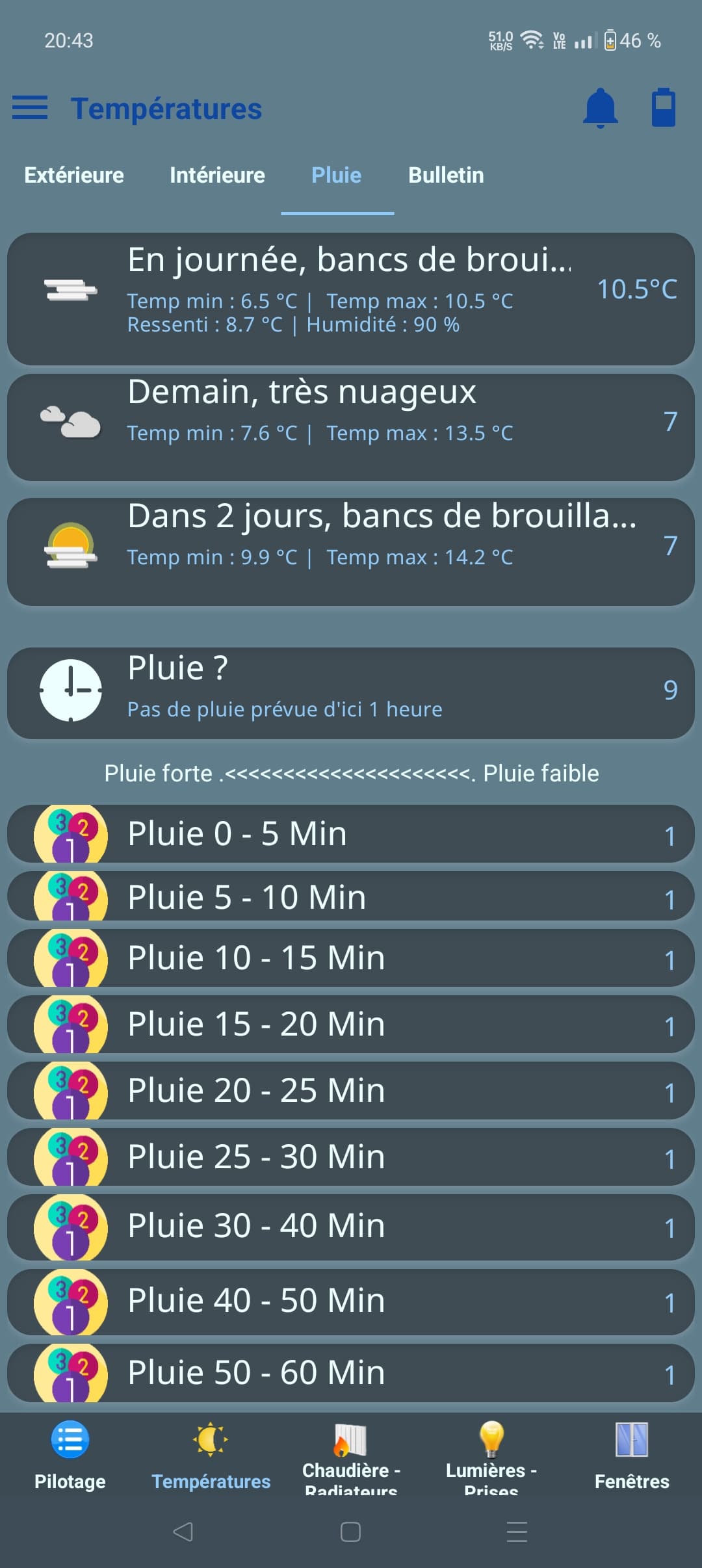The image size is (702, 1568).
Task: Open the Pluie ? one-hour forecast card
Action: click(351, 692)
